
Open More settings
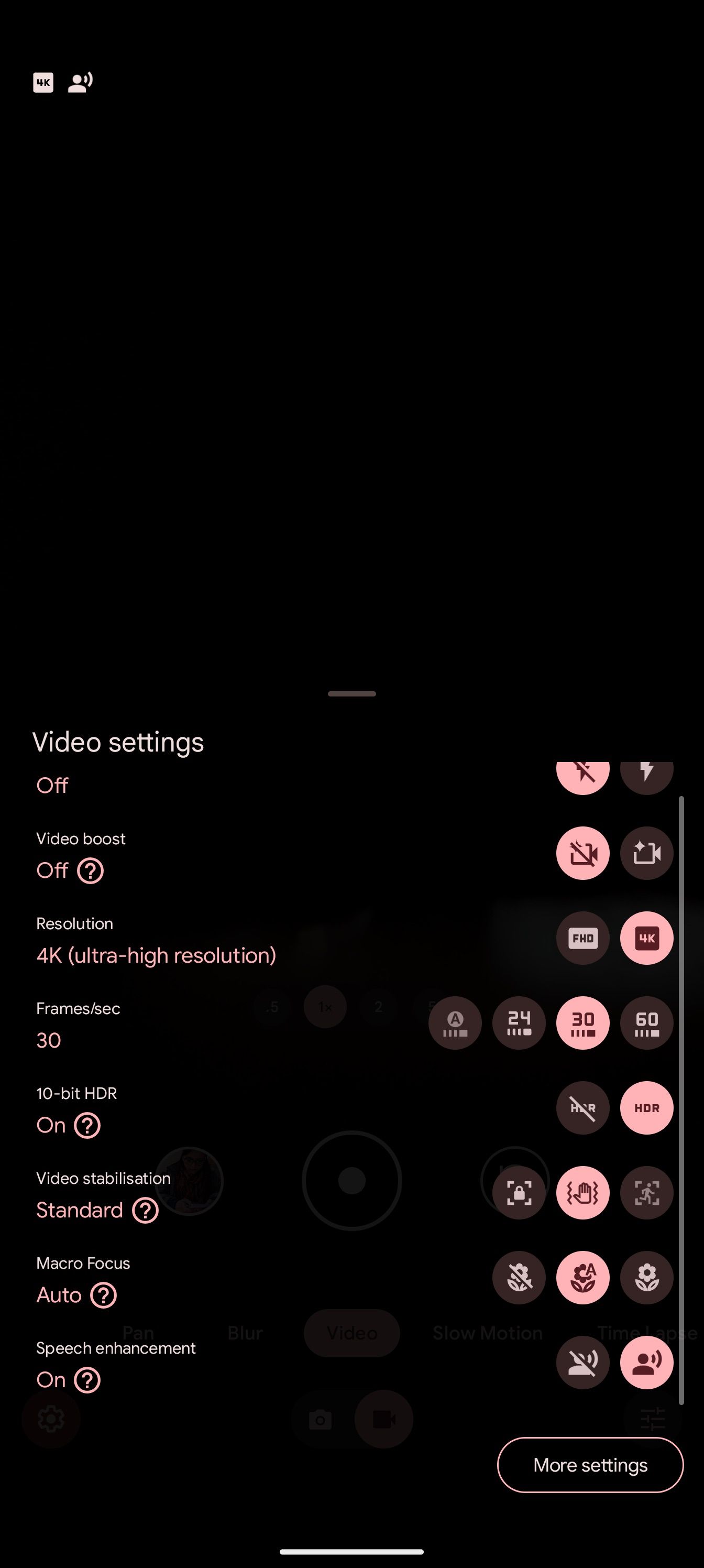click(590, 1465)
